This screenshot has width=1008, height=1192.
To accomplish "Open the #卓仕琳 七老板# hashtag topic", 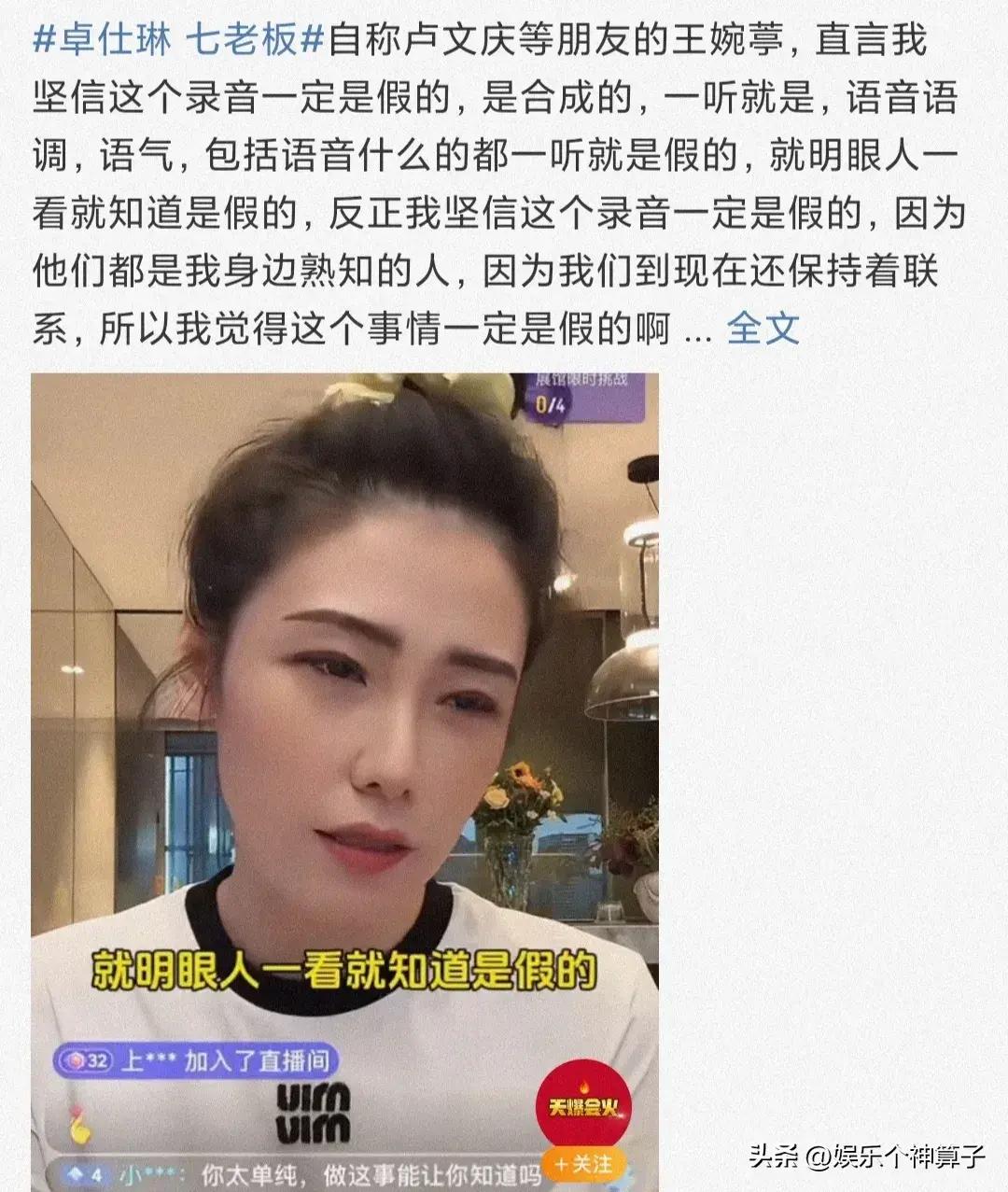I will pyautogui.click(x=178, y=40).
